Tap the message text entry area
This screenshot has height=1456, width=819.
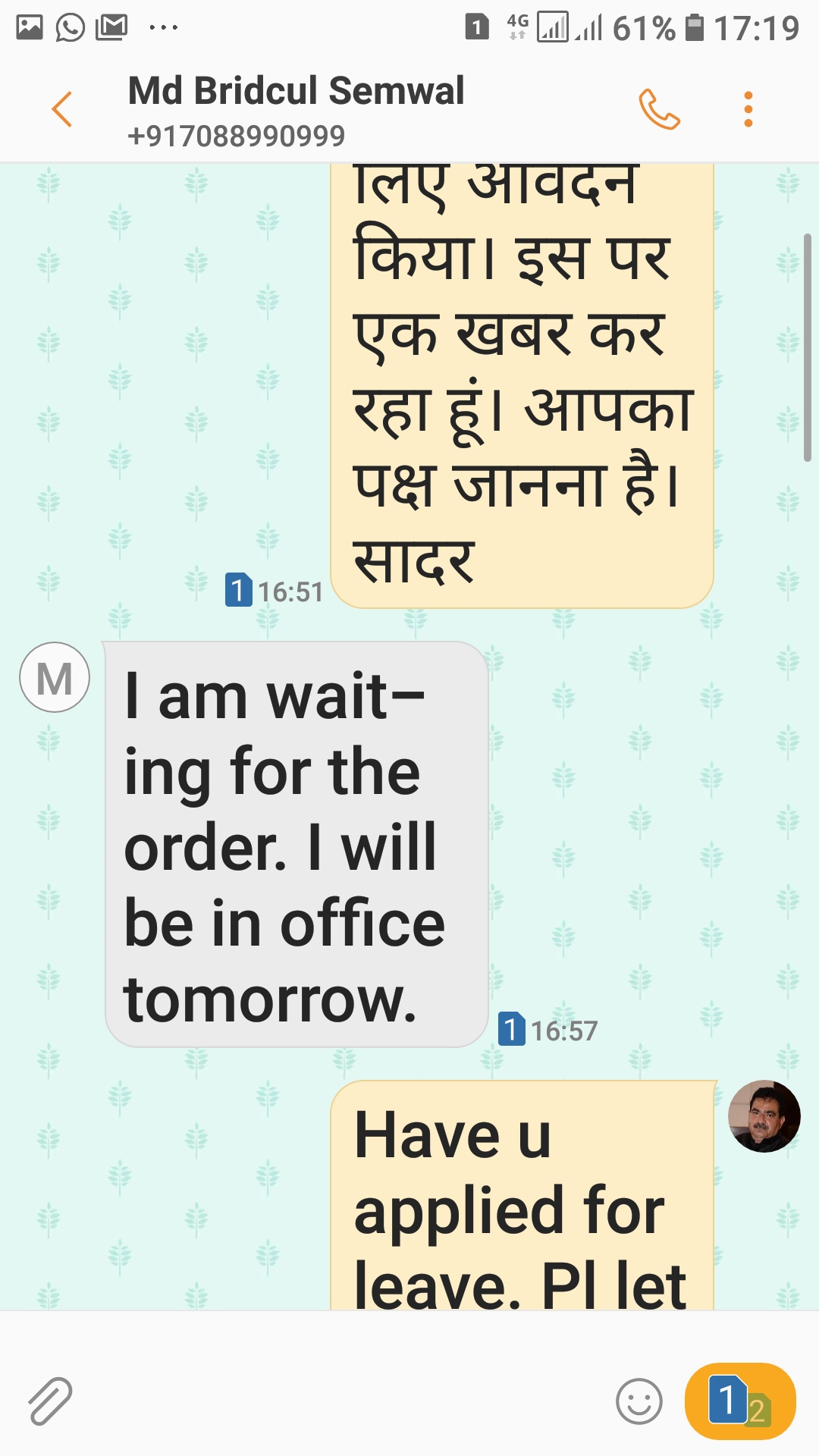coord(345,1401)
